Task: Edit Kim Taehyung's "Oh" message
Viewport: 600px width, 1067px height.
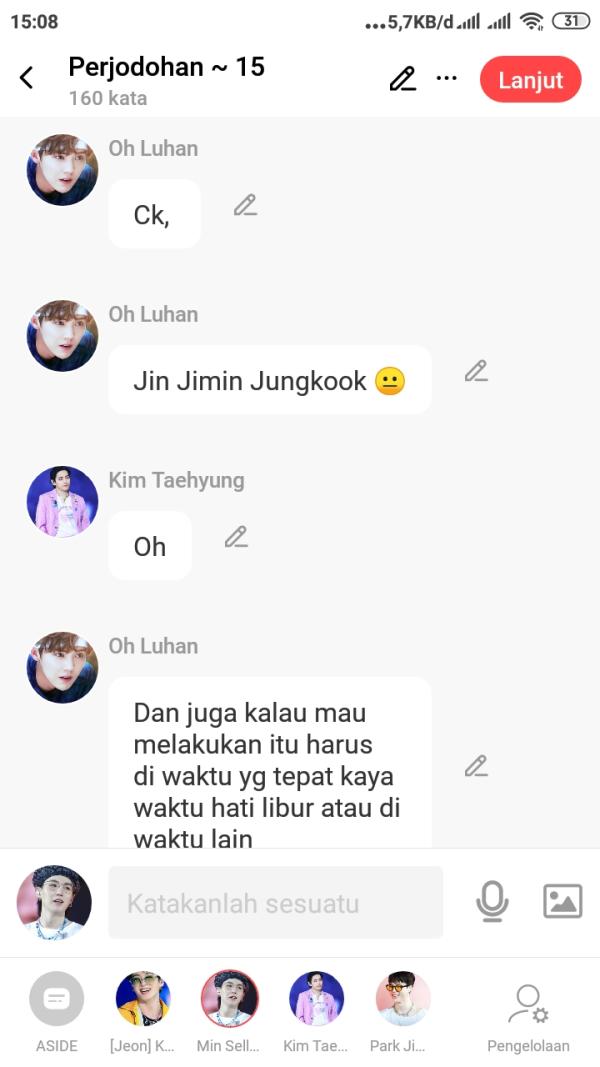Action: click(x=236, y=537)
